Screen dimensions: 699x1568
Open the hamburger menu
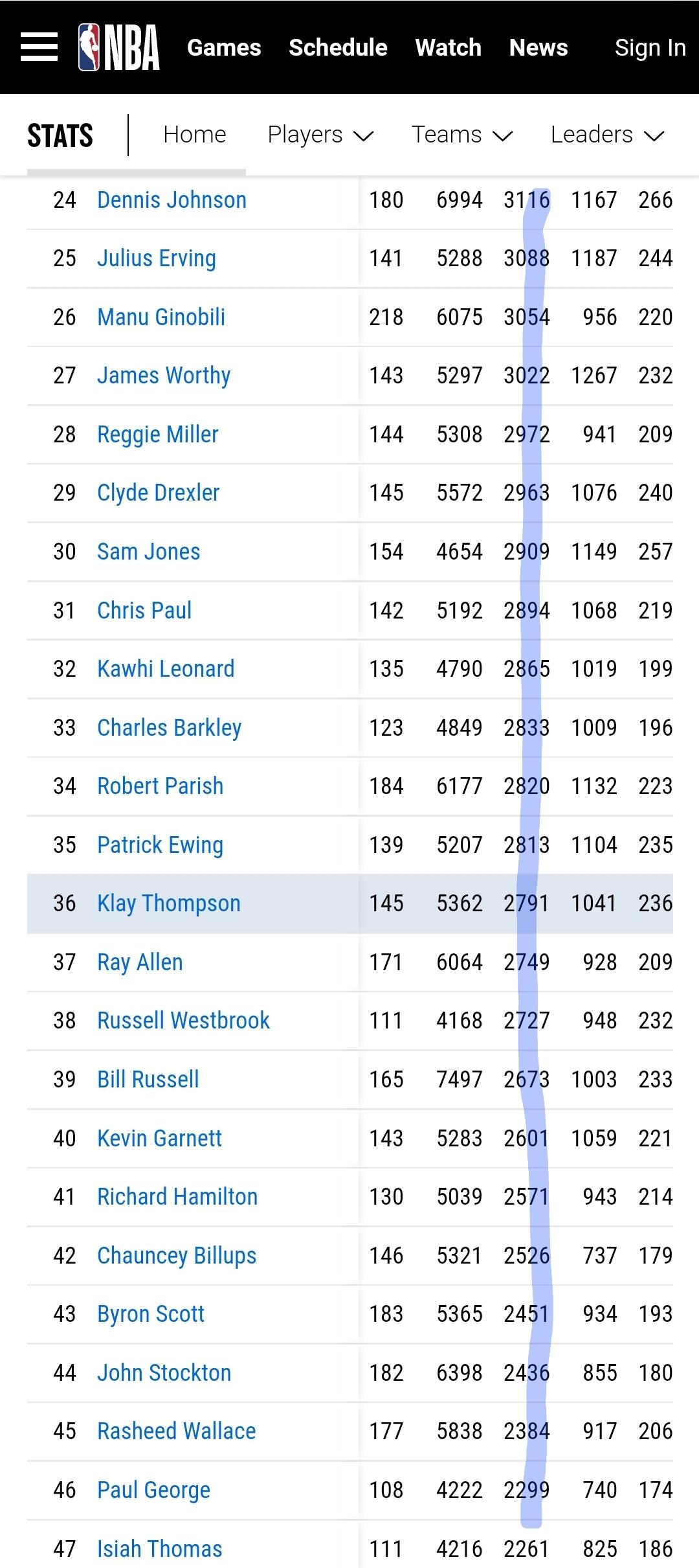[x=39, y=47]
